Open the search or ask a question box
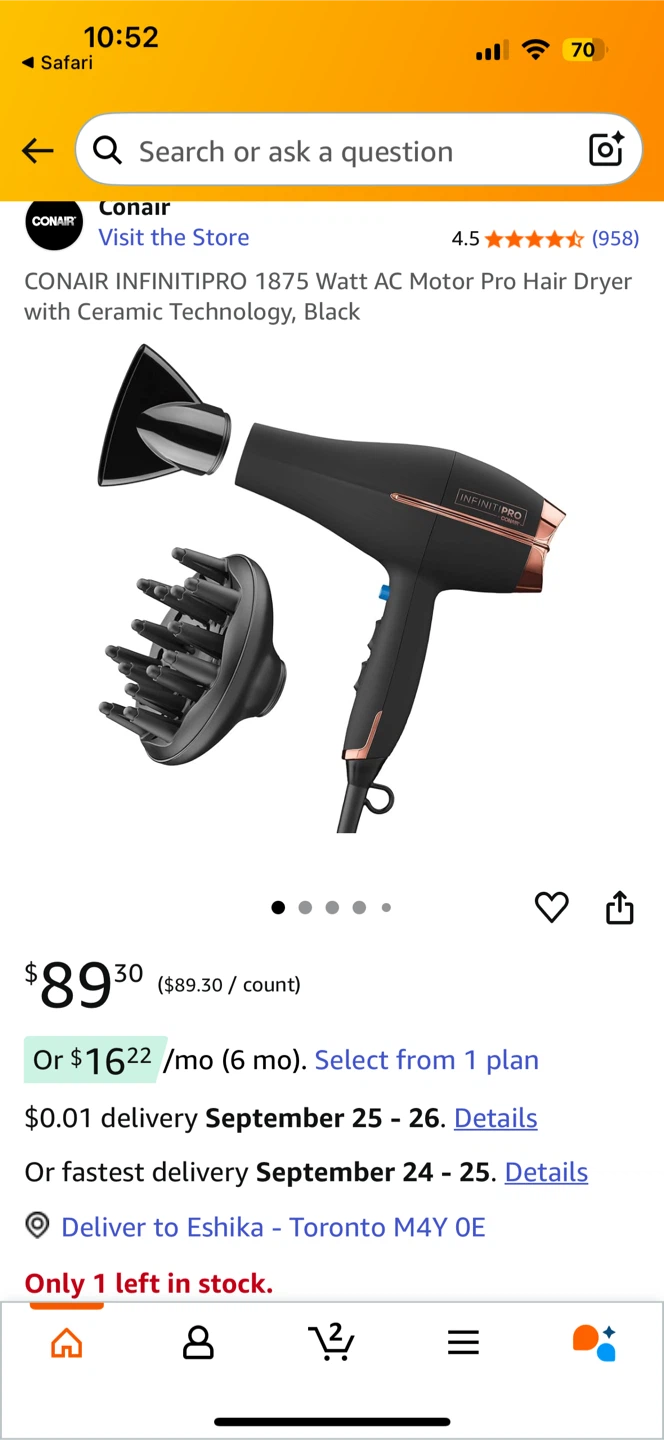Screen dimensions: 664x1440 [x=340, y=151]
